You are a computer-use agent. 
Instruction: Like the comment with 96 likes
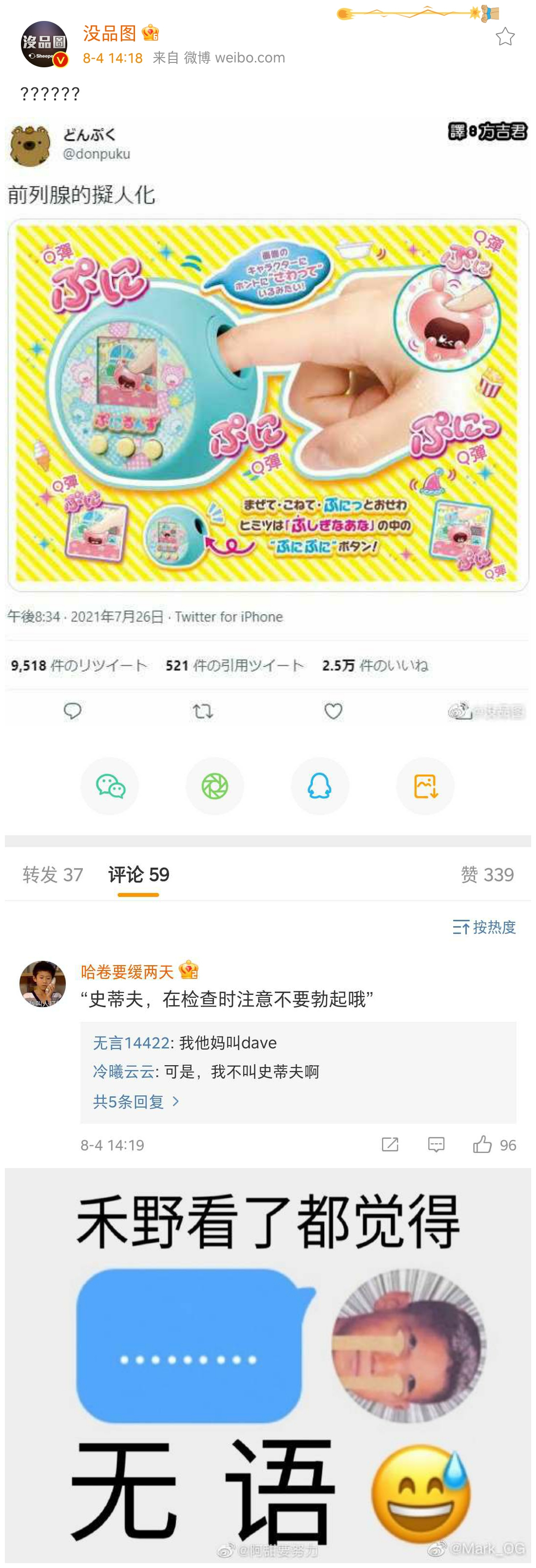(x=483, y=1144)
